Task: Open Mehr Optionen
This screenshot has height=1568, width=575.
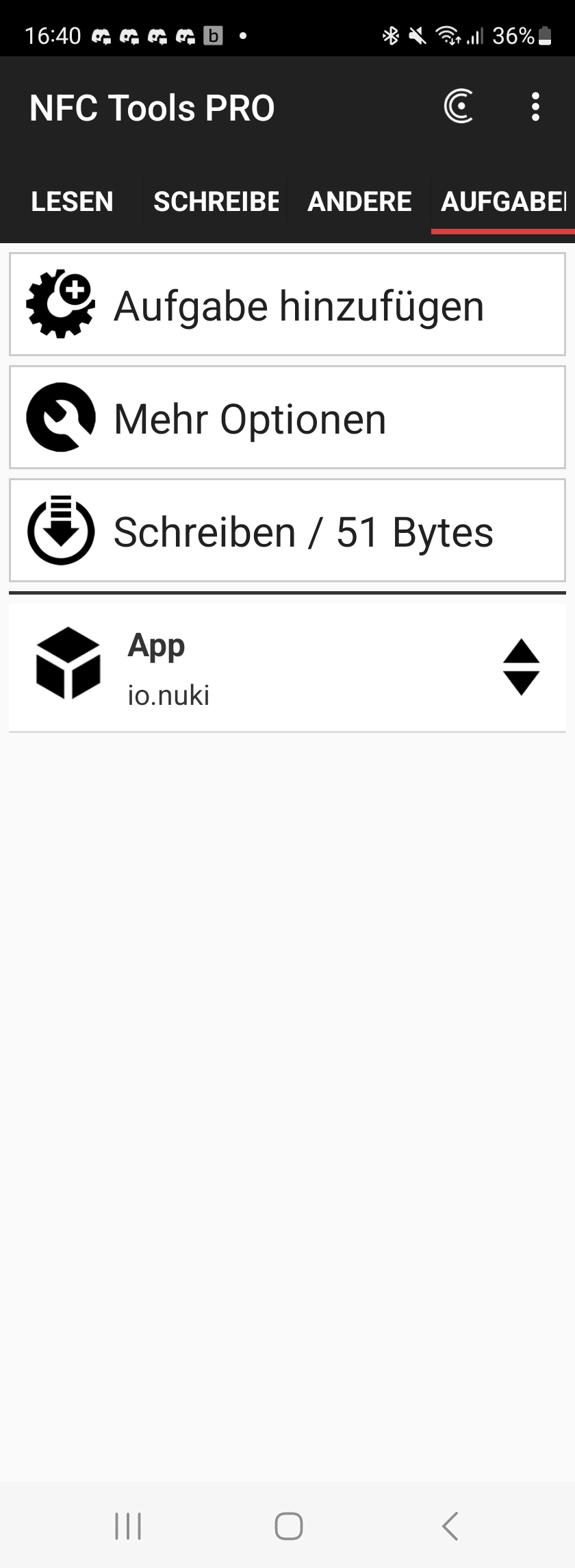Action: click(x=287, y=418)
